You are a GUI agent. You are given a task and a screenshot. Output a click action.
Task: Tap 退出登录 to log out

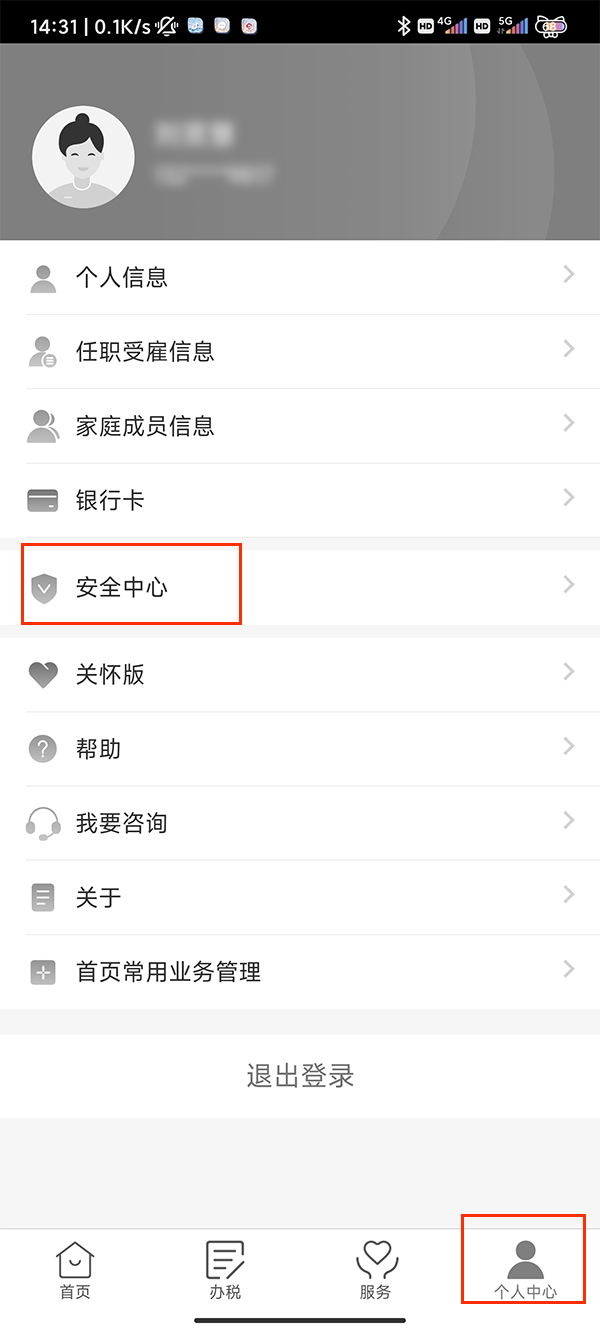tap(300, 1076)
